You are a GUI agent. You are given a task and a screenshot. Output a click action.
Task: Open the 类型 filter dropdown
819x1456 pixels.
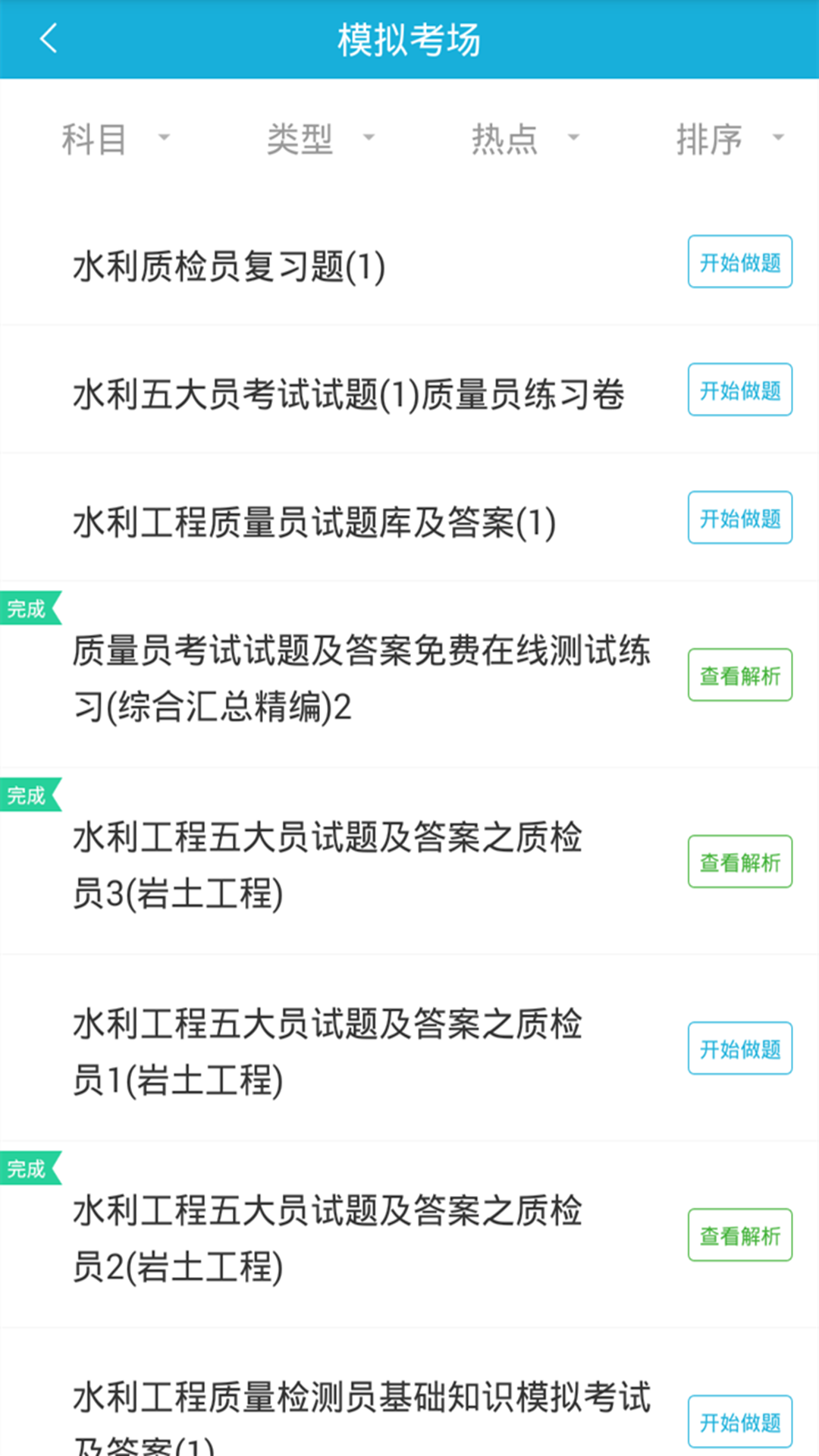click(x=318, y=139)
